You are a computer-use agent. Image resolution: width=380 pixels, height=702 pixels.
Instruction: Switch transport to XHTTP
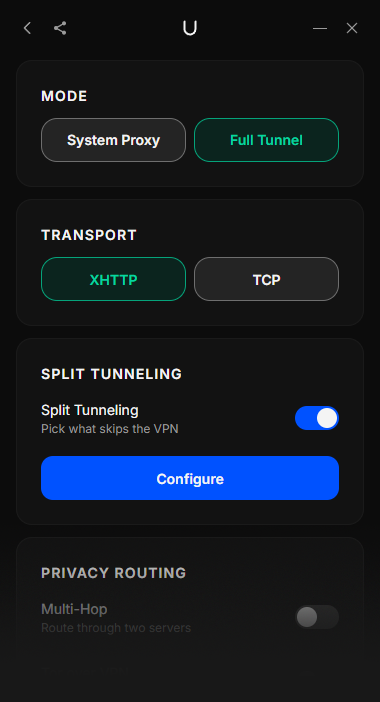[113, 279]
